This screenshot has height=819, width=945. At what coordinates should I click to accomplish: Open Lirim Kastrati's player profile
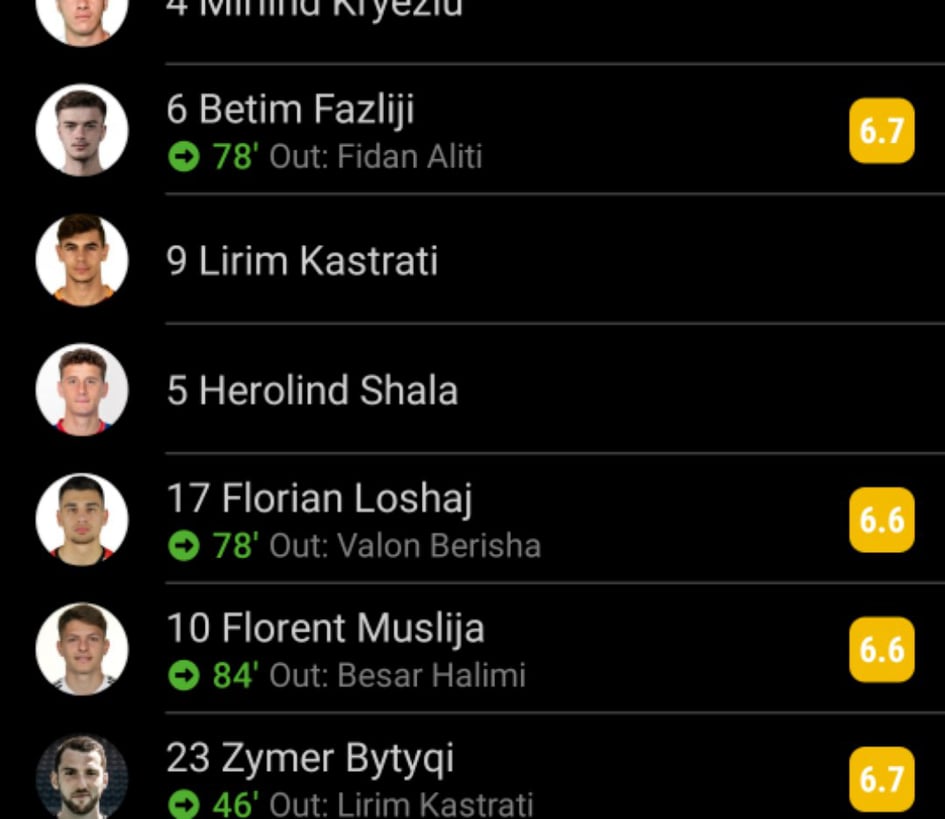[x=302, y=261]
